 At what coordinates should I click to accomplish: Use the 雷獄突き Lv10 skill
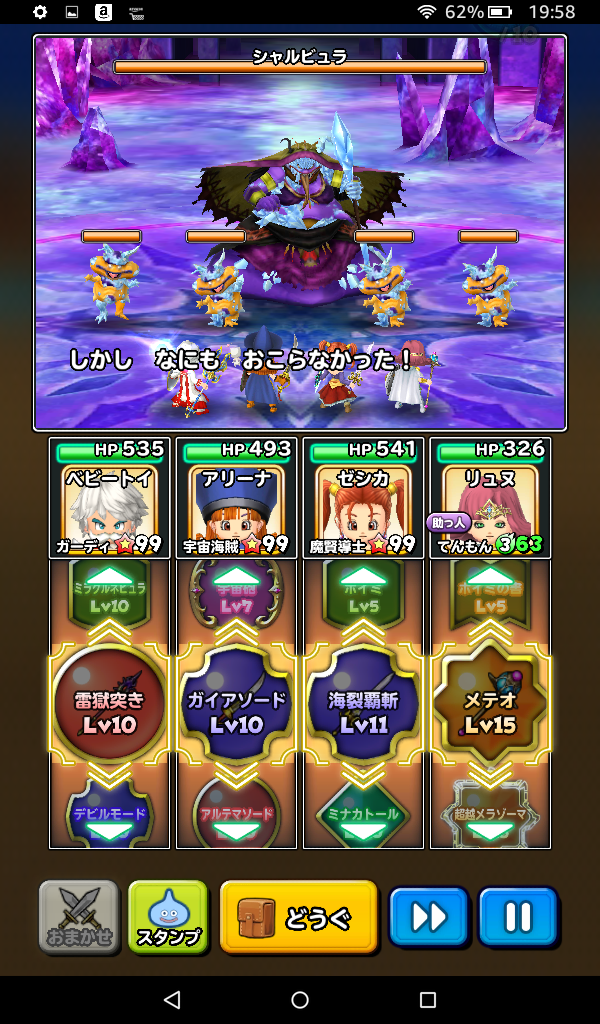110,705
